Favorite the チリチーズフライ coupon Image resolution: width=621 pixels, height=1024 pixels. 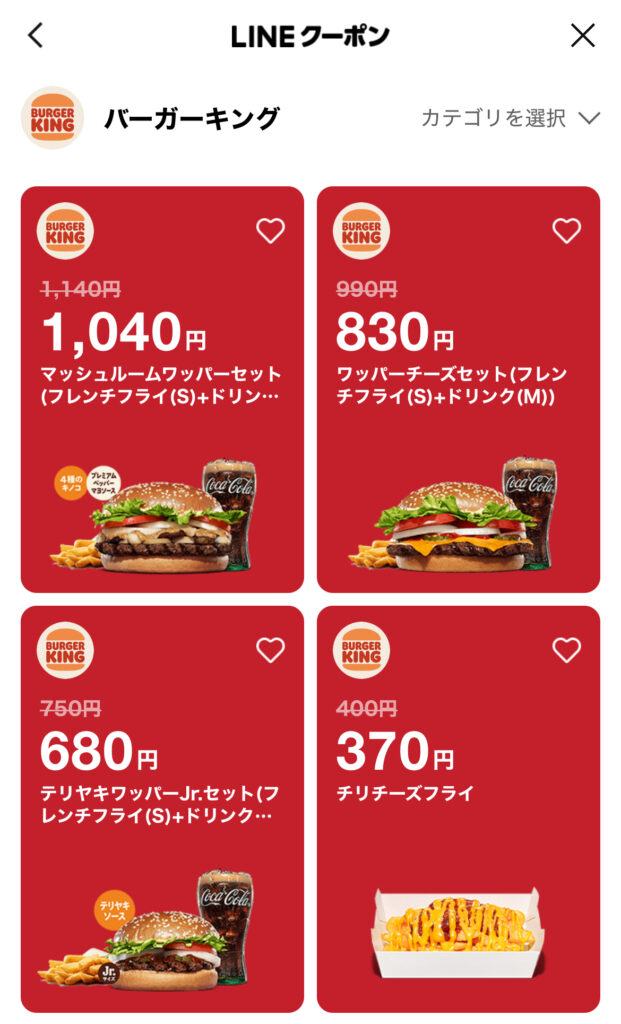click(x=566, y=650)
